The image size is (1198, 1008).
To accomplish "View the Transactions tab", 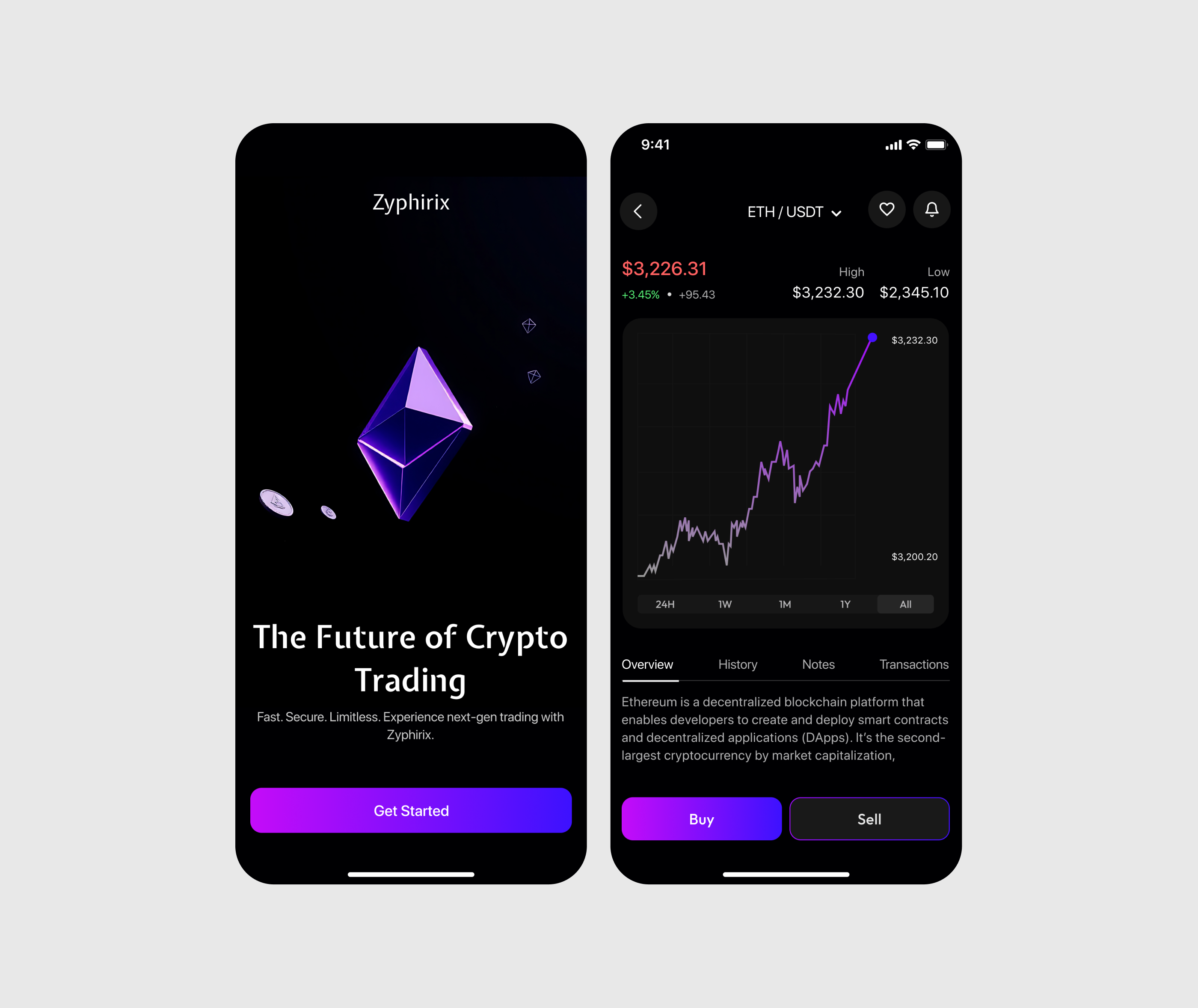I will point(913,664).
